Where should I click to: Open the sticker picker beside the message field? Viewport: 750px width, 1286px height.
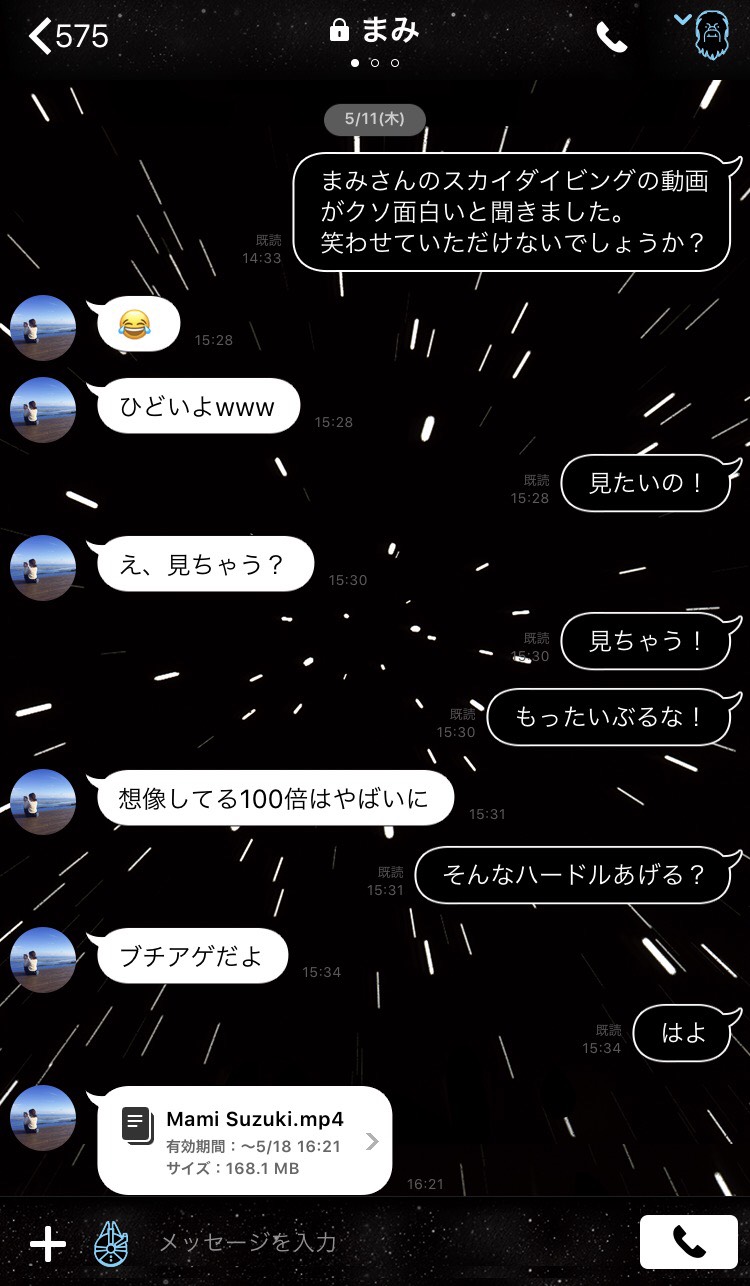(x=110, y=1243)
